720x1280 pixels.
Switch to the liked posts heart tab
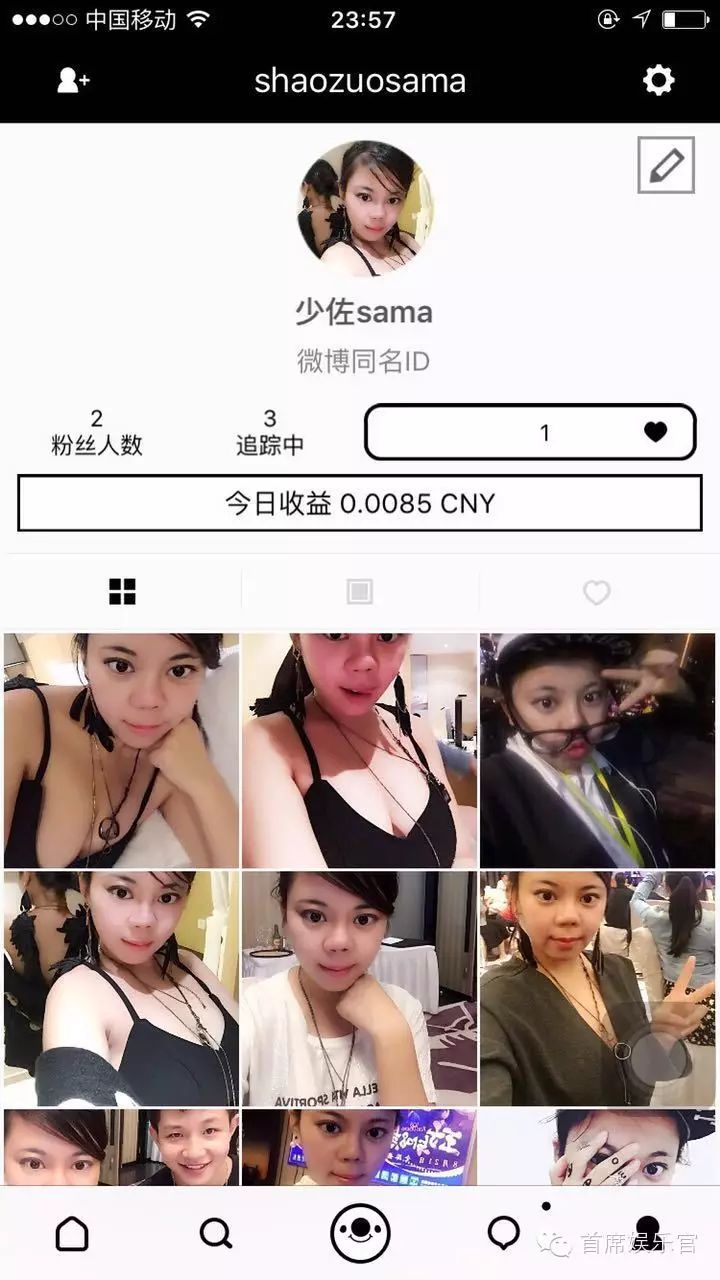click(597, 593)
